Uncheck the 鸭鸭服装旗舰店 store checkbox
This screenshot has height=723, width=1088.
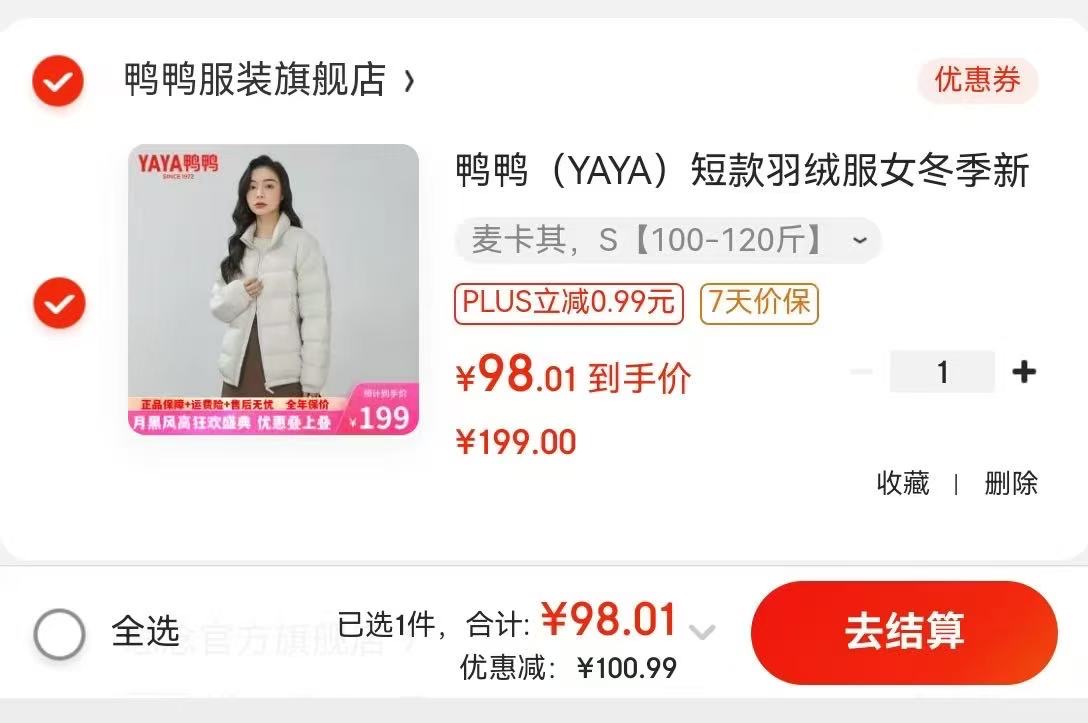point(58,81)
